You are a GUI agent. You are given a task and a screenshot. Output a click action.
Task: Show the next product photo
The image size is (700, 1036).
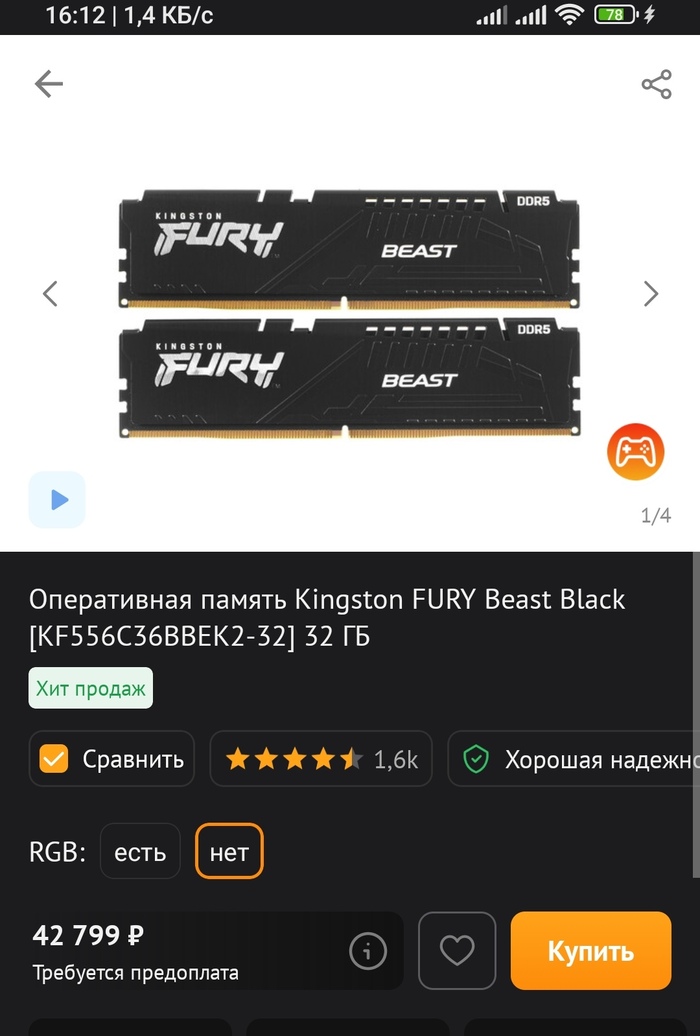[651, 293]
